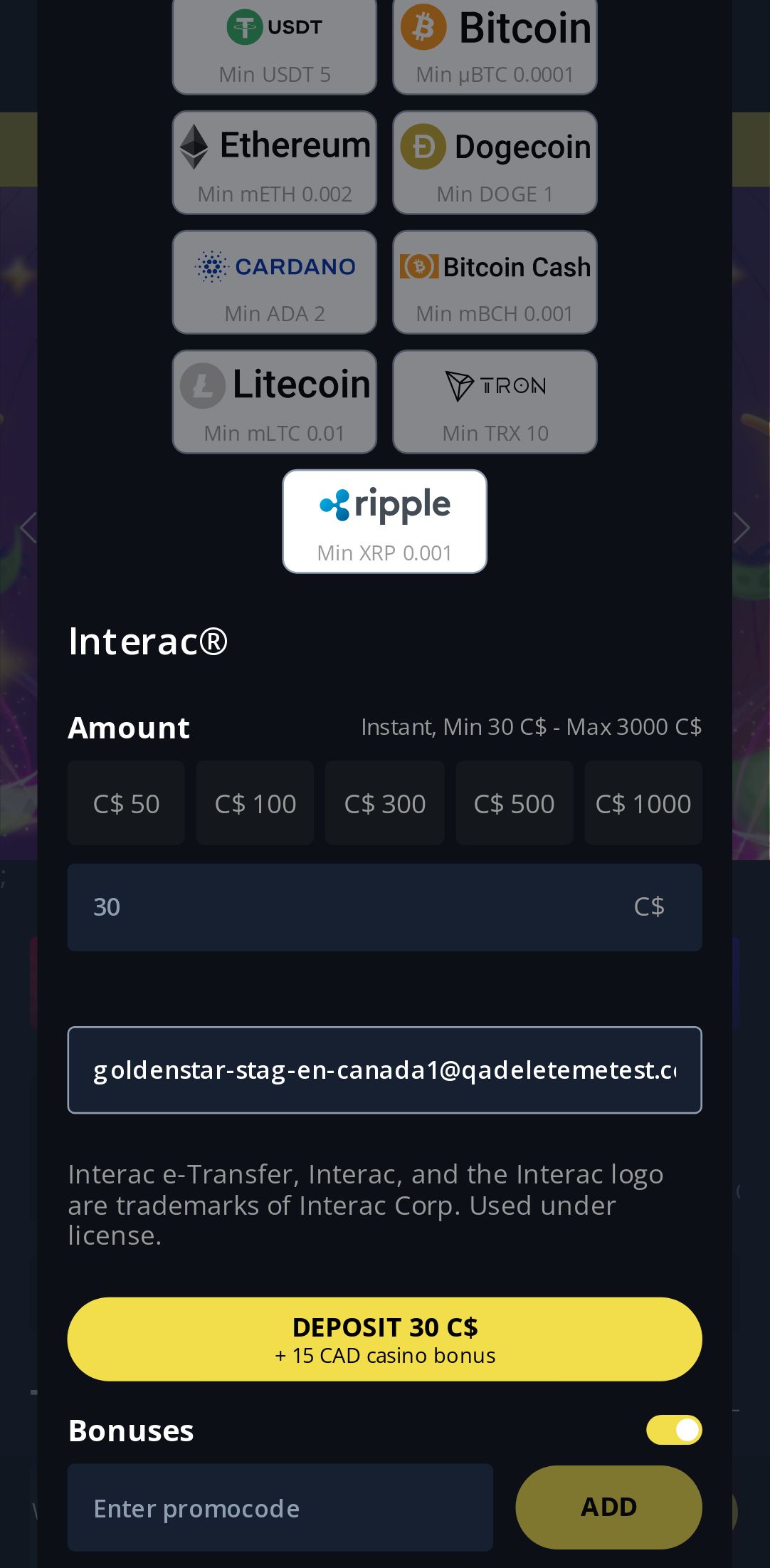Screen dimensions: 770x1568
Task: Edit the deposit amount field
Action: point(356,907)
